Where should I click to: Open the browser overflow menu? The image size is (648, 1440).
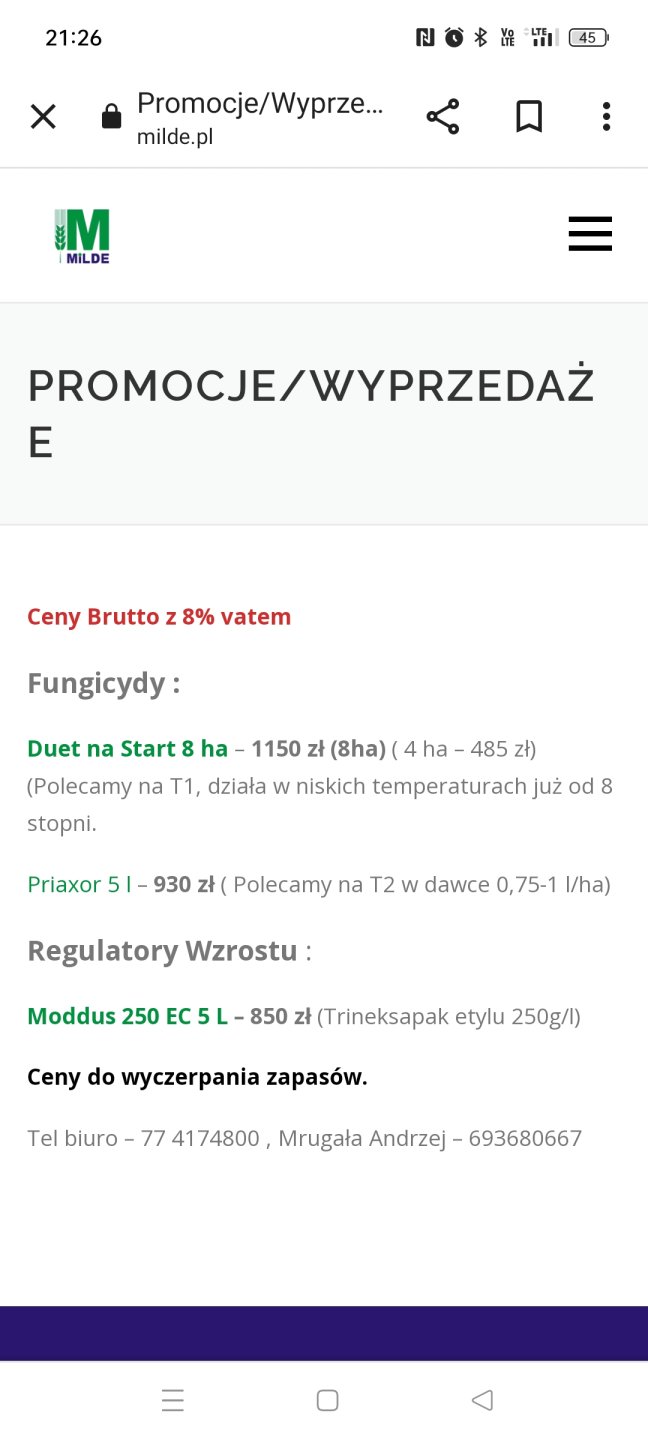606,117
